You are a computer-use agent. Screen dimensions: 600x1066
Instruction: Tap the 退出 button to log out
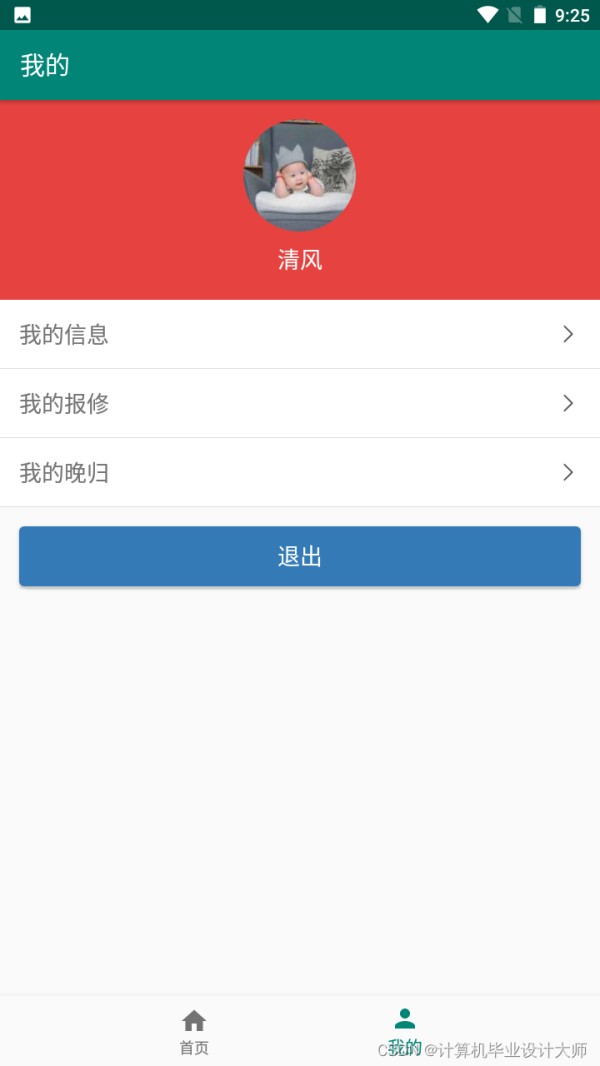click(300, 556)
